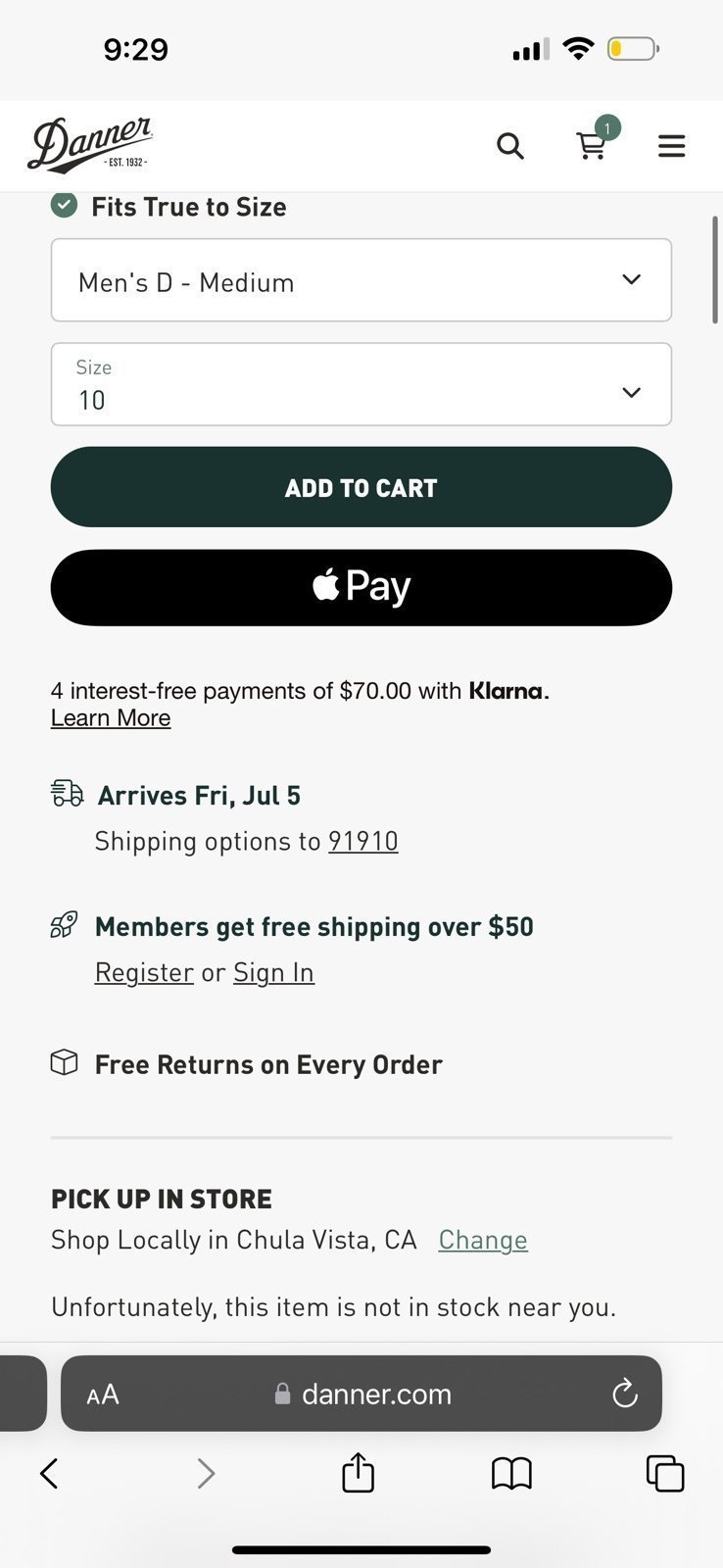Open the Size 10 dropdown
The image size is (723, 1568).
361,384
